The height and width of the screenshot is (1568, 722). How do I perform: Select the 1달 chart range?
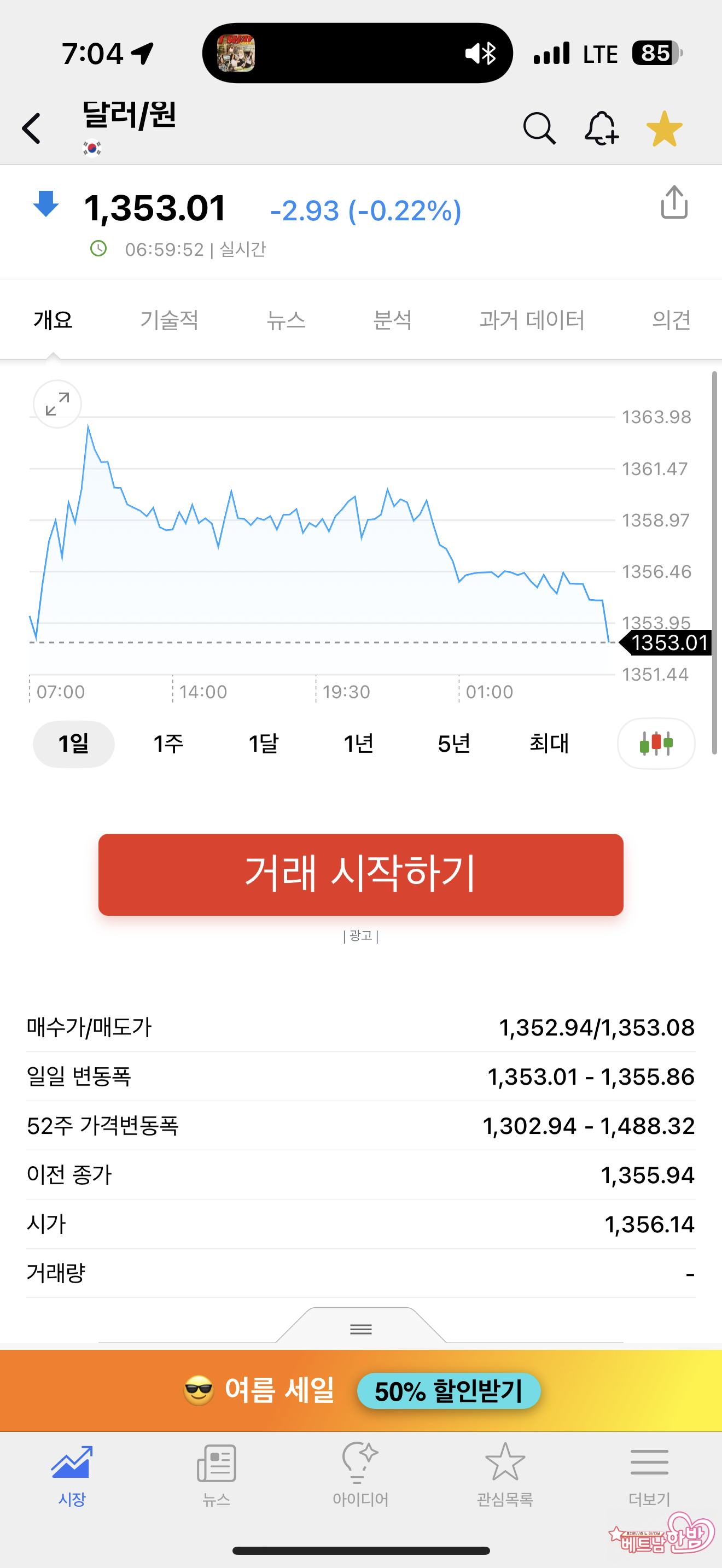(x=263, y=744)
